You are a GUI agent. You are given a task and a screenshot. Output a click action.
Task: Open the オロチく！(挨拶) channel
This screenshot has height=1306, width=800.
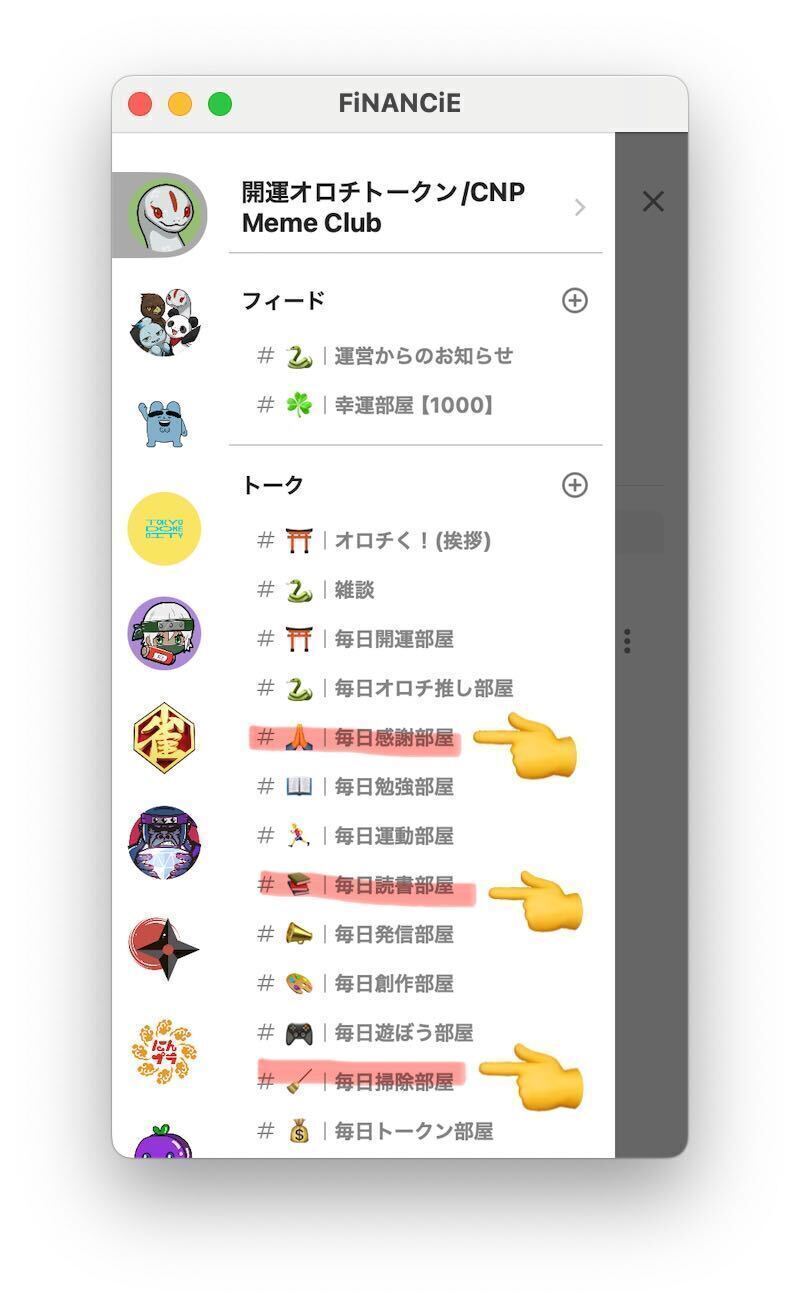(412, 541)
